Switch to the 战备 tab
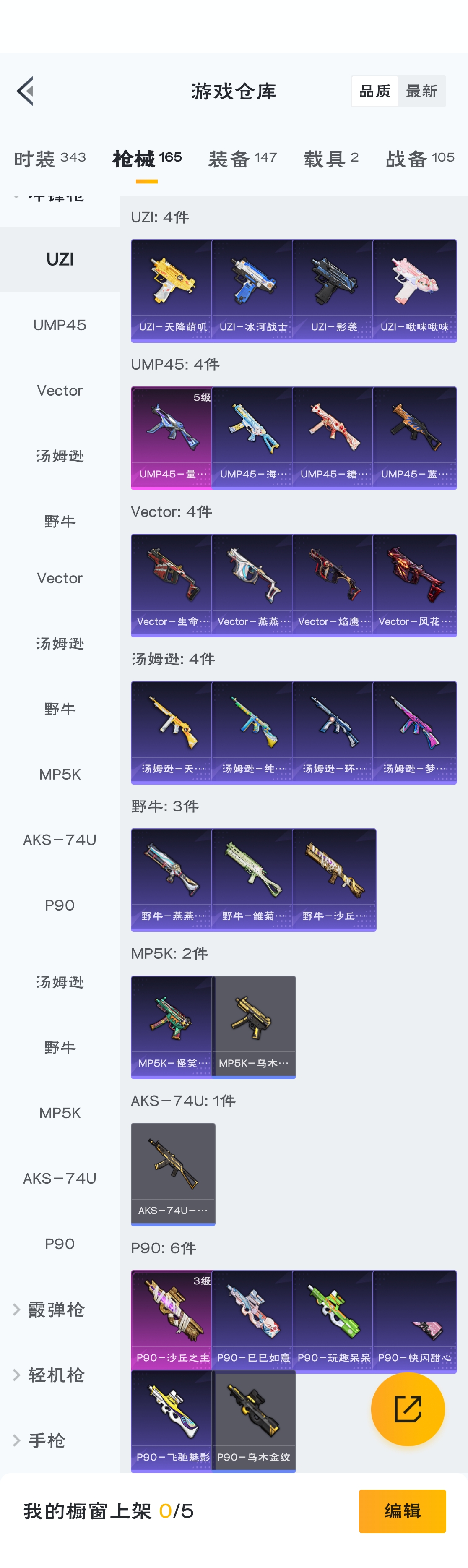 tap(420, 159)
